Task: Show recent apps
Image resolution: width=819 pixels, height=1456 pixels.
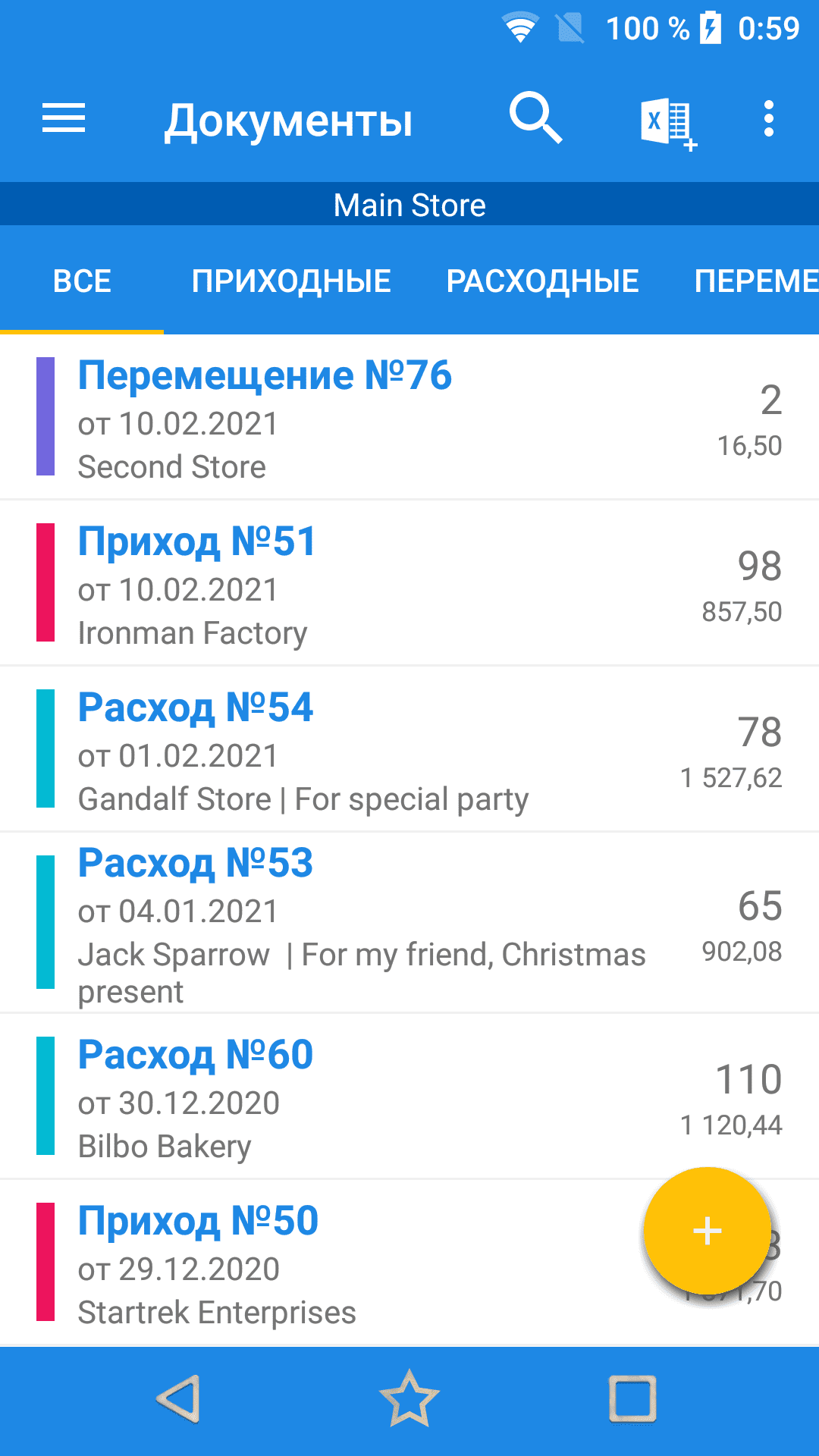Action: [x=632, y=1399]
